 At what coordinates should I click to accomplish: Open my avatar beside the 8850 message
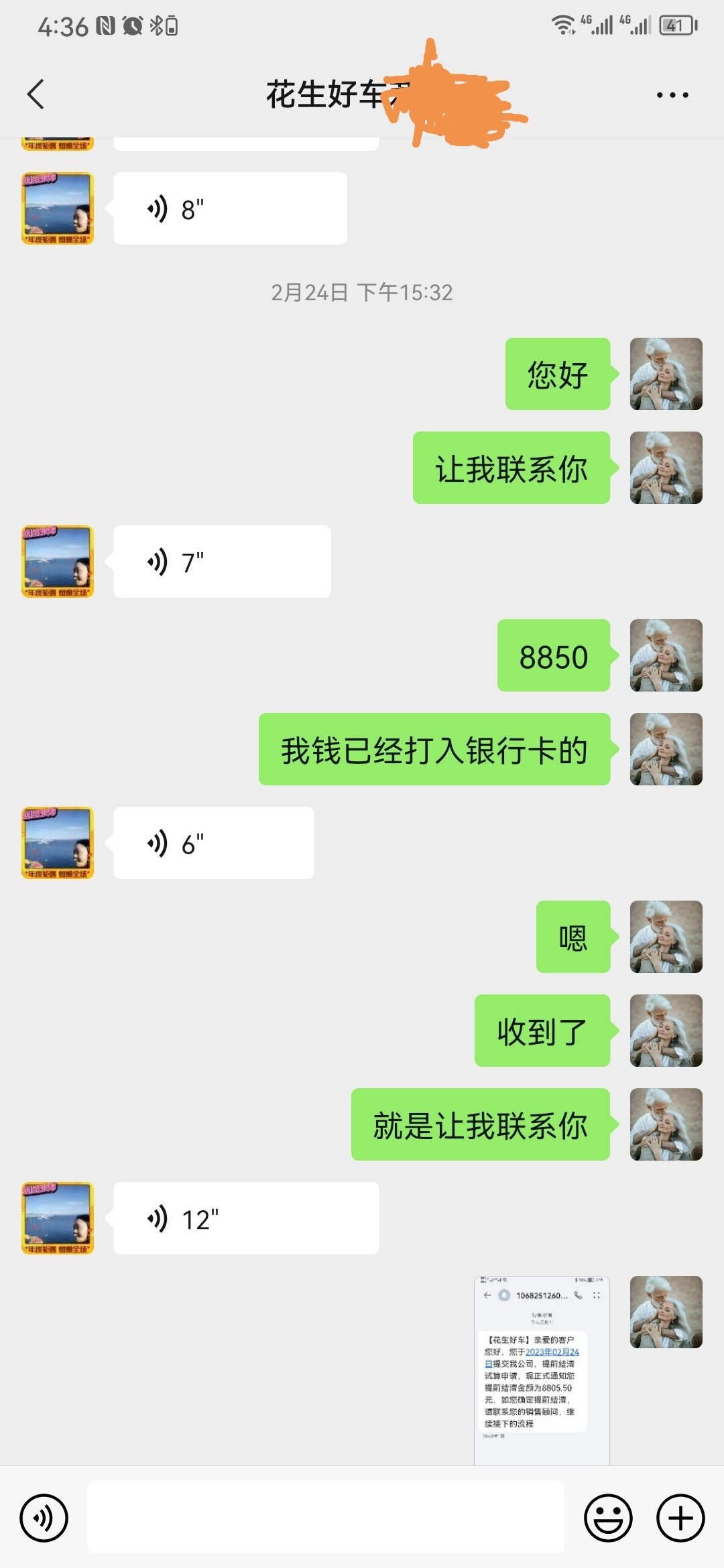click(666, 655)
